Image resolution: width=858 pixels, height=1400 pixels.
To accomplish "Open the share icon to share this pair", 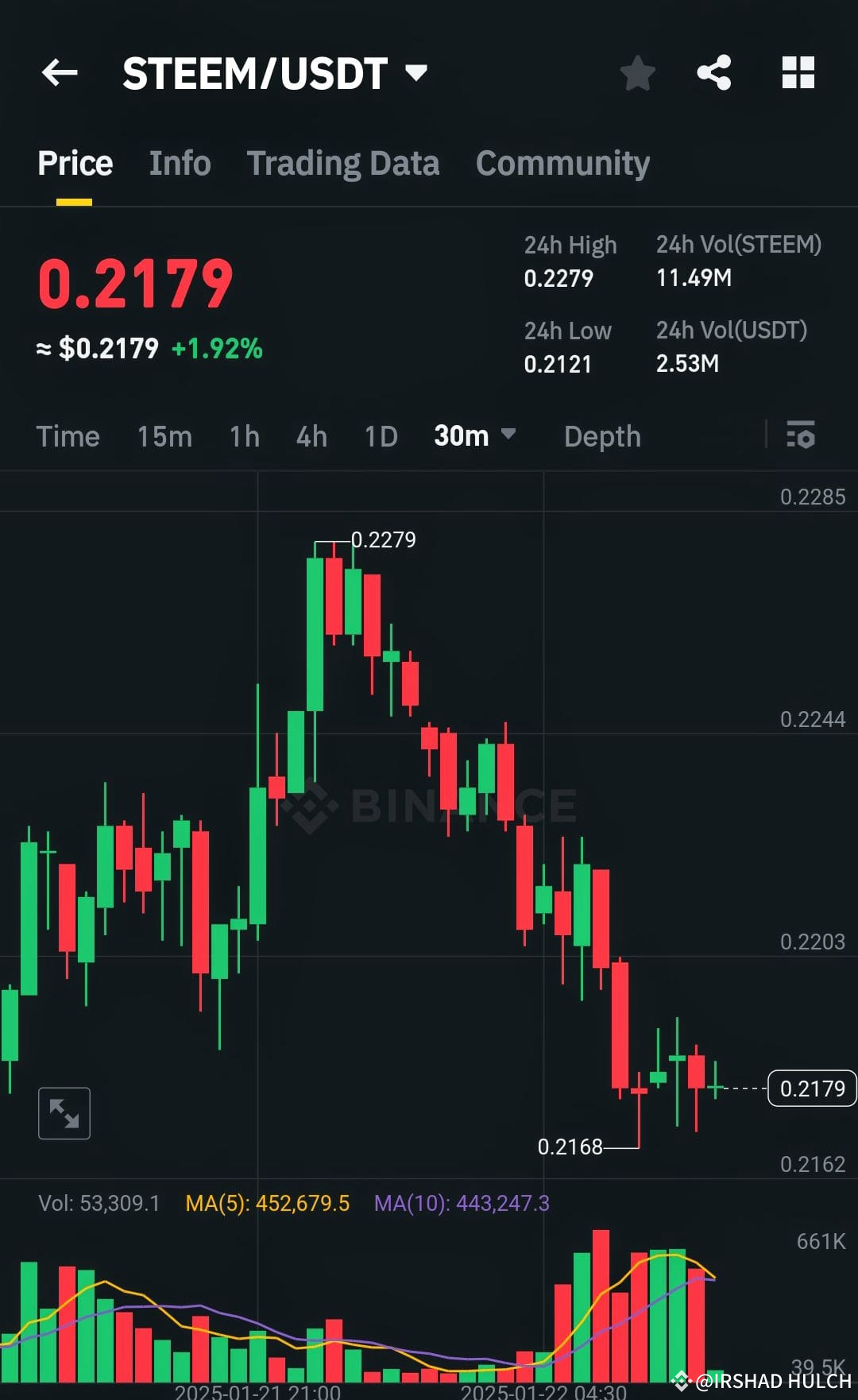I will [713, 72].
